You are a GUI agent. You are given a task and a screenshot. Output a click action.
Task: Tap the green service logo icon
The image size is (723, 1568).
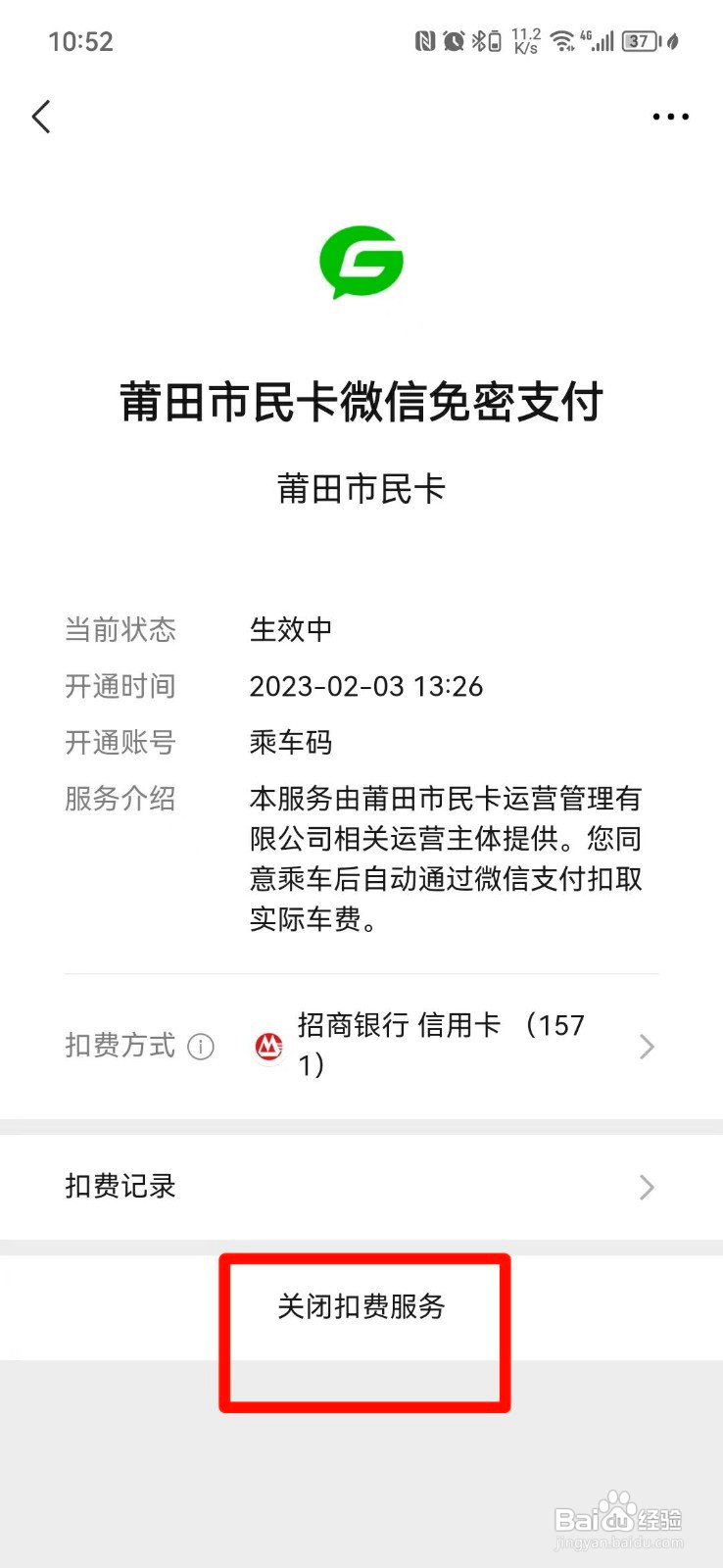tap(361, 263)
